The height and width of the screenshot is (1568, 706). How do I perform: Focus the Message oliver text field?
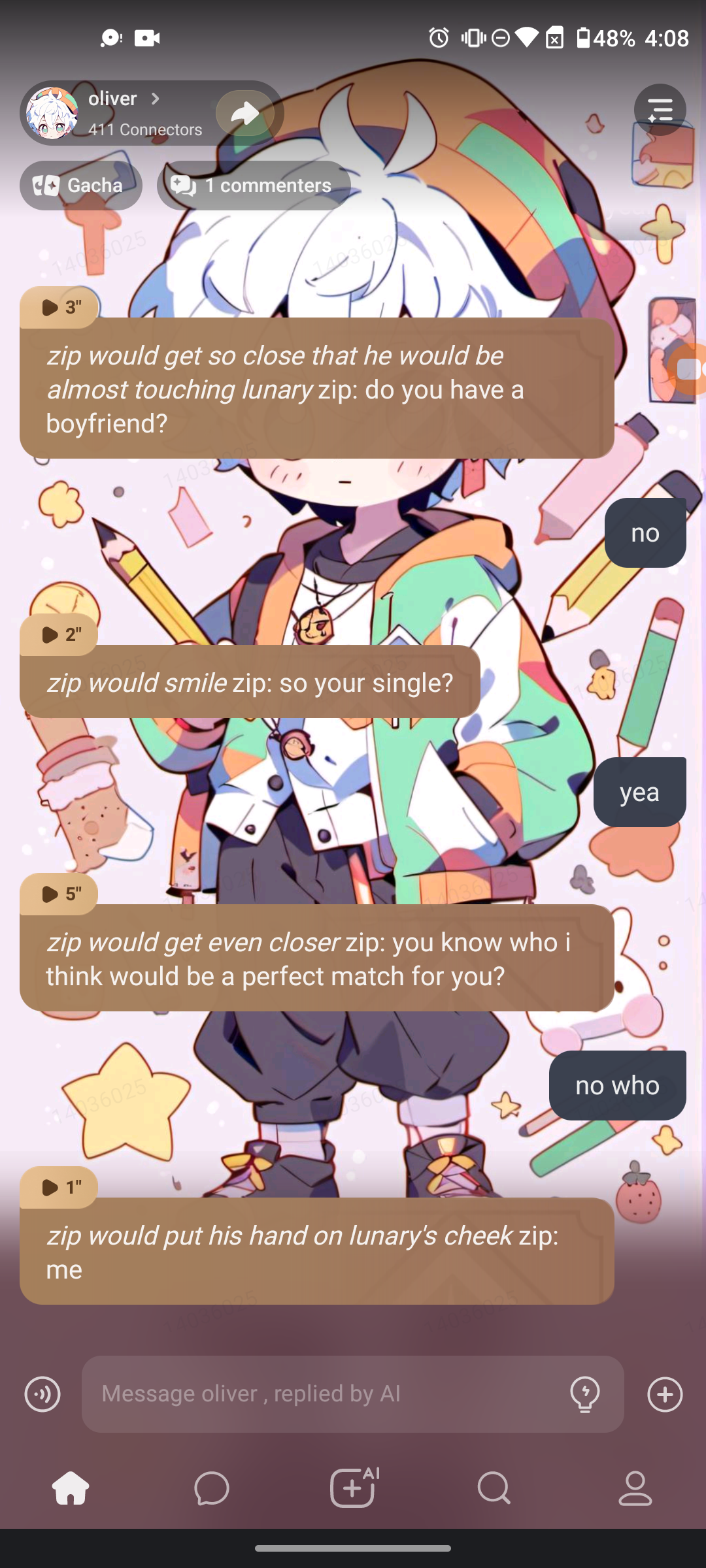pyautogui.click(x=327, y=1394)
